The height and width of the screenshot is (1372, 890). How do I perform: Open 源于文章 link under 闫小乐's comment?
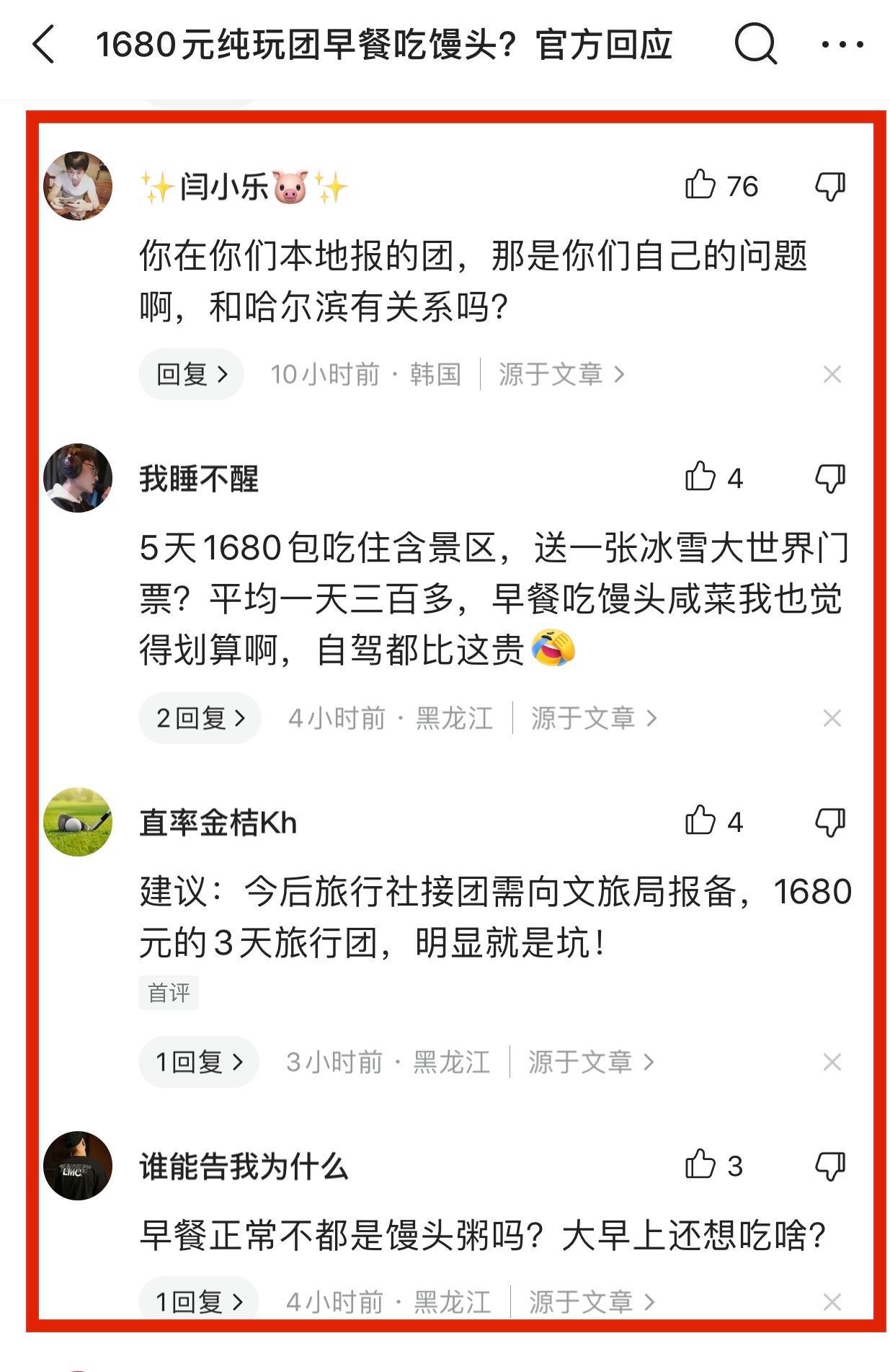[x=561, y=374]
